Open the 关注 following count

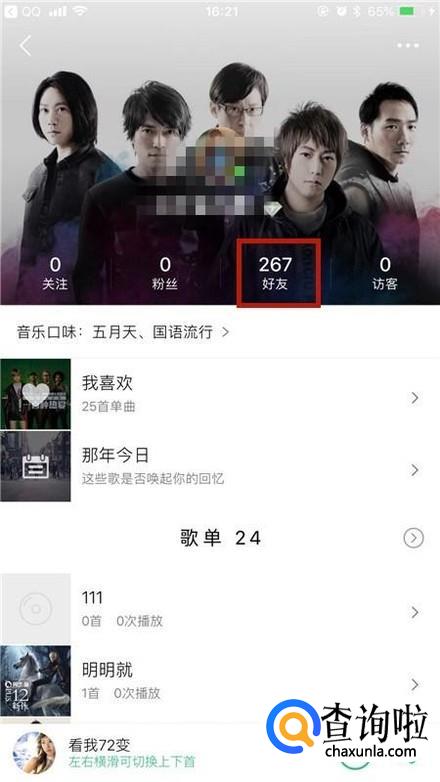tap(55, 273)
